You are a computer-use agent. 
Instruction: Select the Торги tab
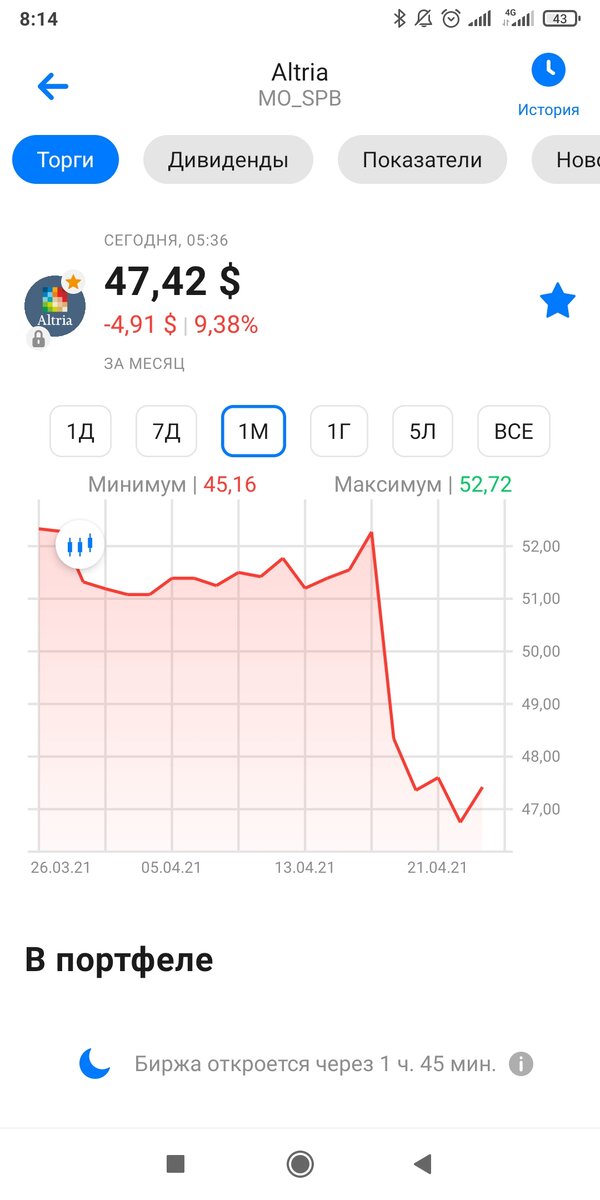pos(65,160)
